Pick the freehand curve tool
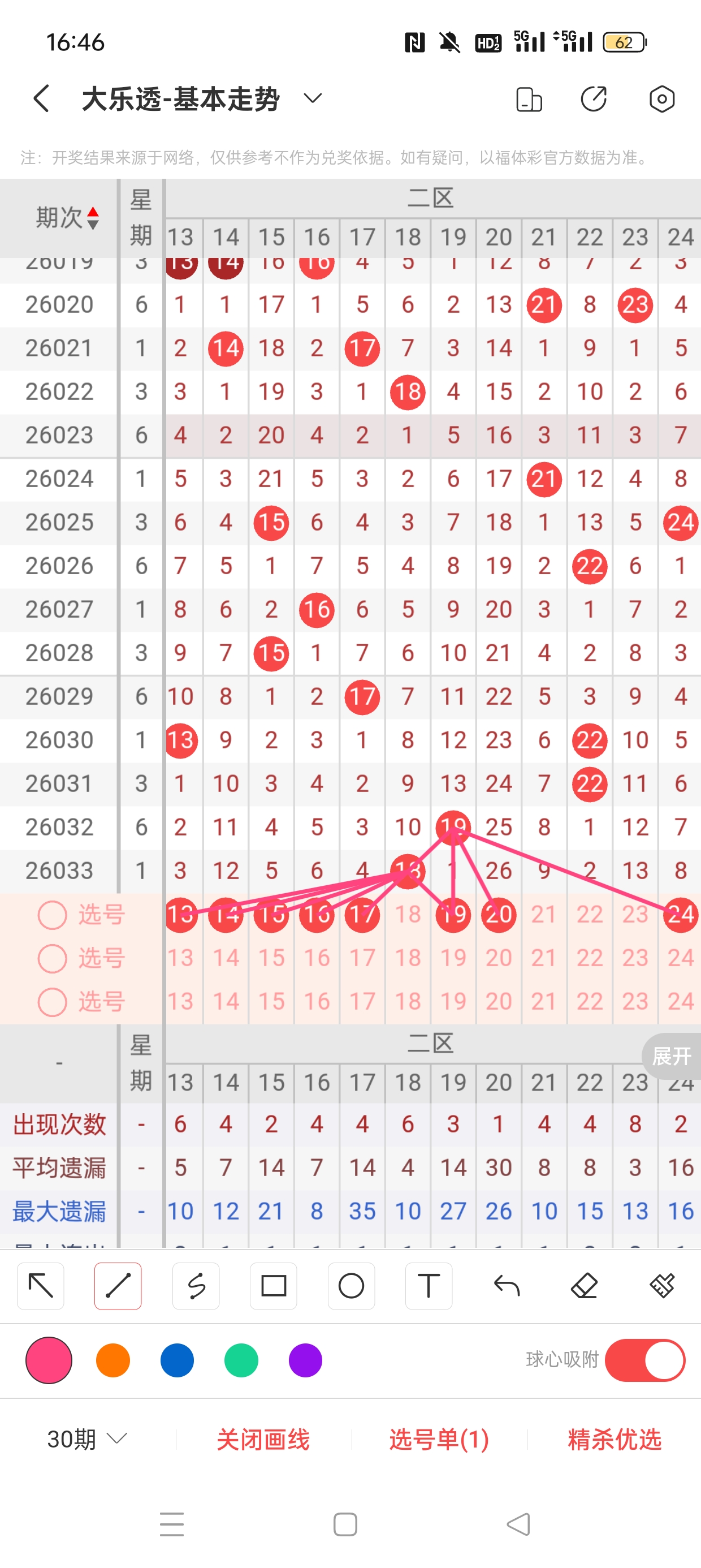The image size is (701, 1568). coord(196,1286)
